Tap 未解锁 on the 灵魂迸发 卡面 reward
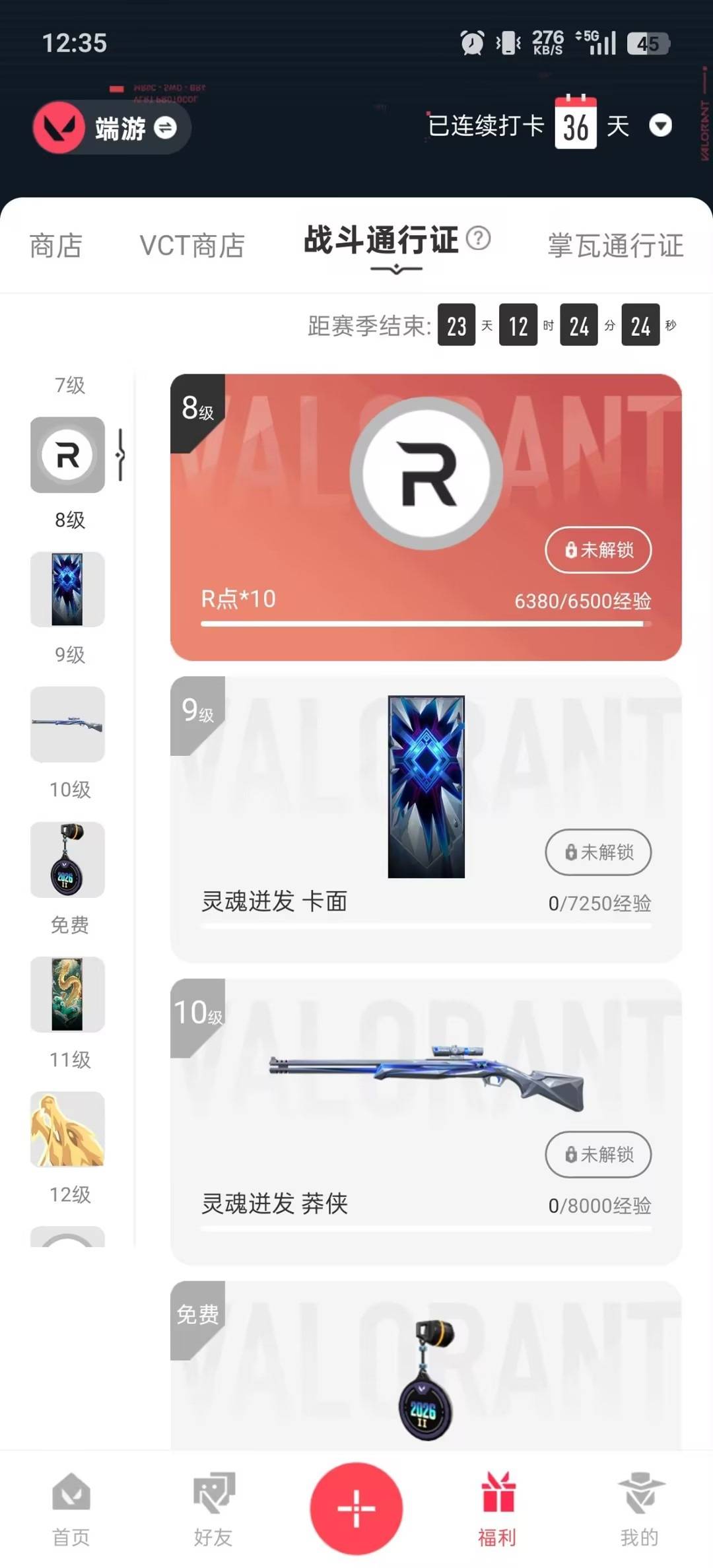 (597, 852)
